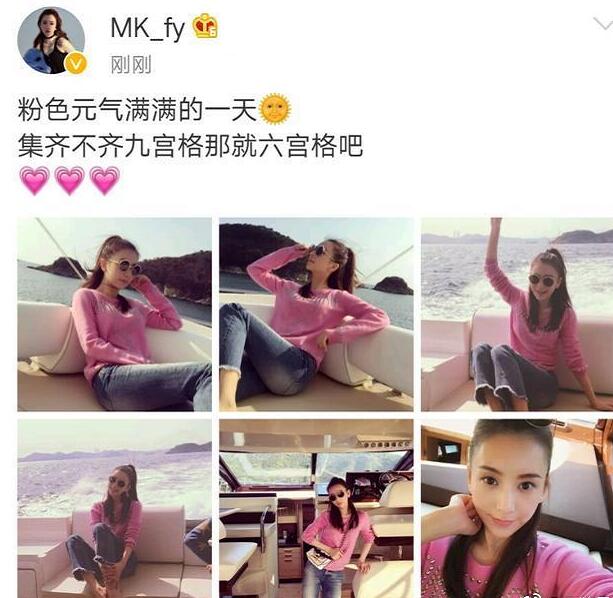The image size is (613, 598).
Task: View the close-up selfie photo
Action: pos(516,508)
